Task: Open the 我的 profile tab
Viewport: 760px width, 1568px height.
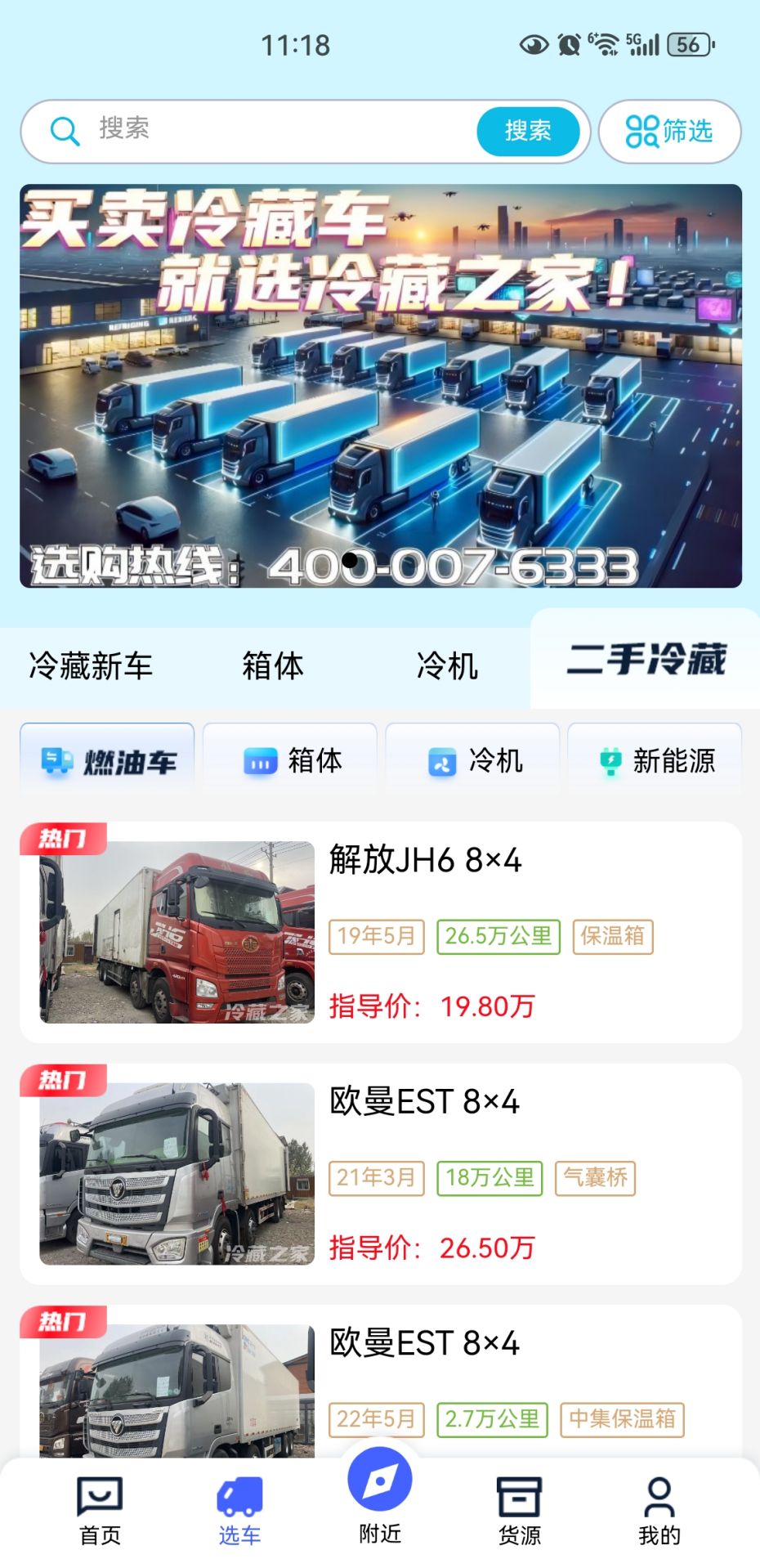Action: pyautogui.click(x=659, y=1511)
